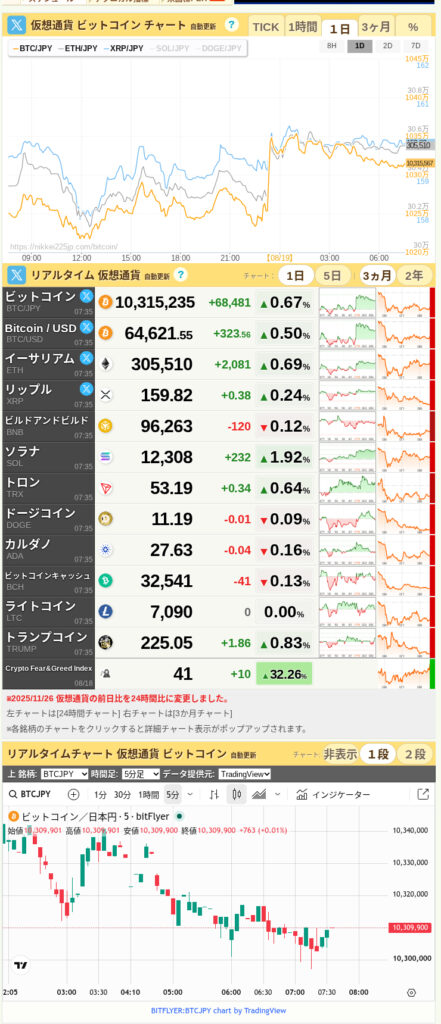441x1024 pixels.
Task: Choose the 2段 chart layout
Action: [x=414, y=754]
